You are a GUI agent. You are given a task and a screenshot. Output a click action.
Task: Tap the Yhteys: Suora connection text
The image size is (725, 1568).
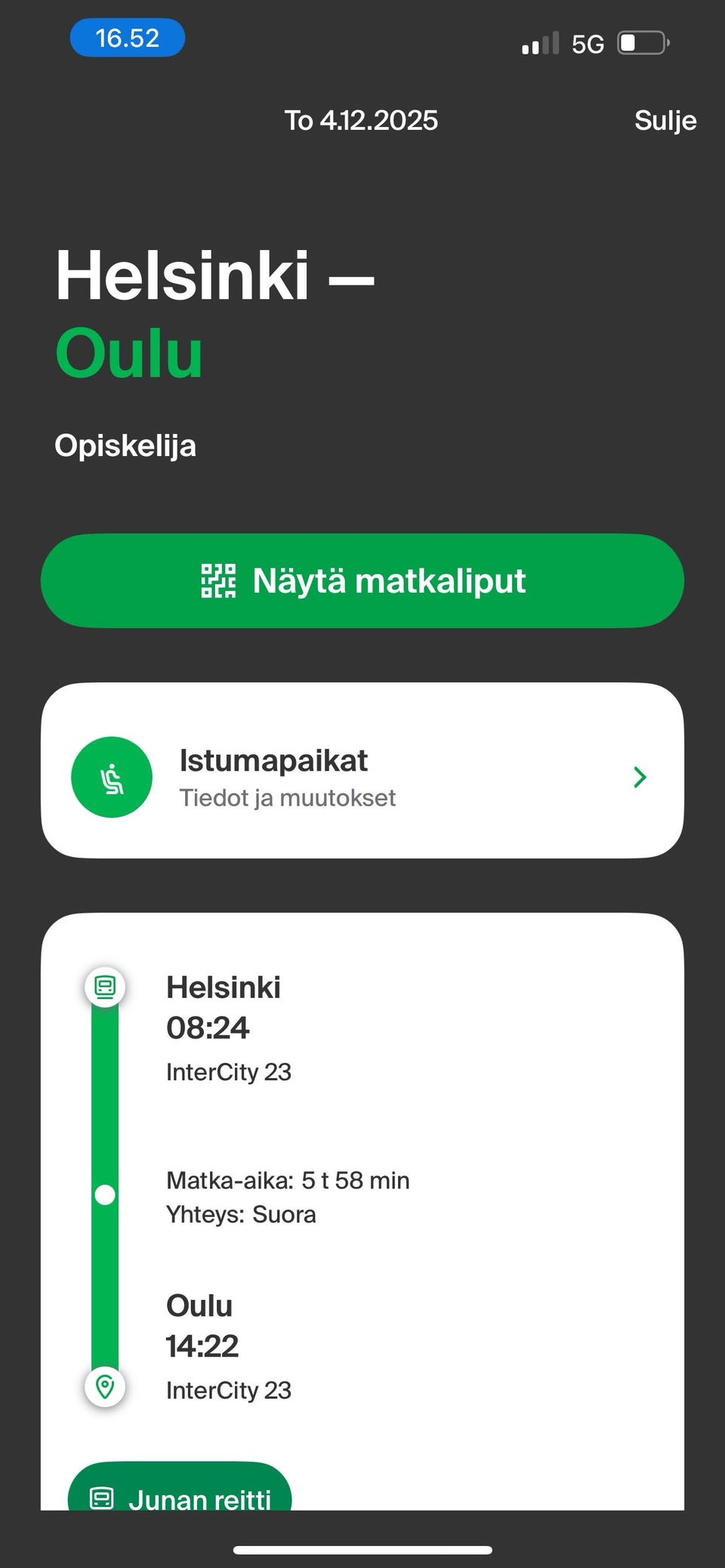(x=241, y=1213)
